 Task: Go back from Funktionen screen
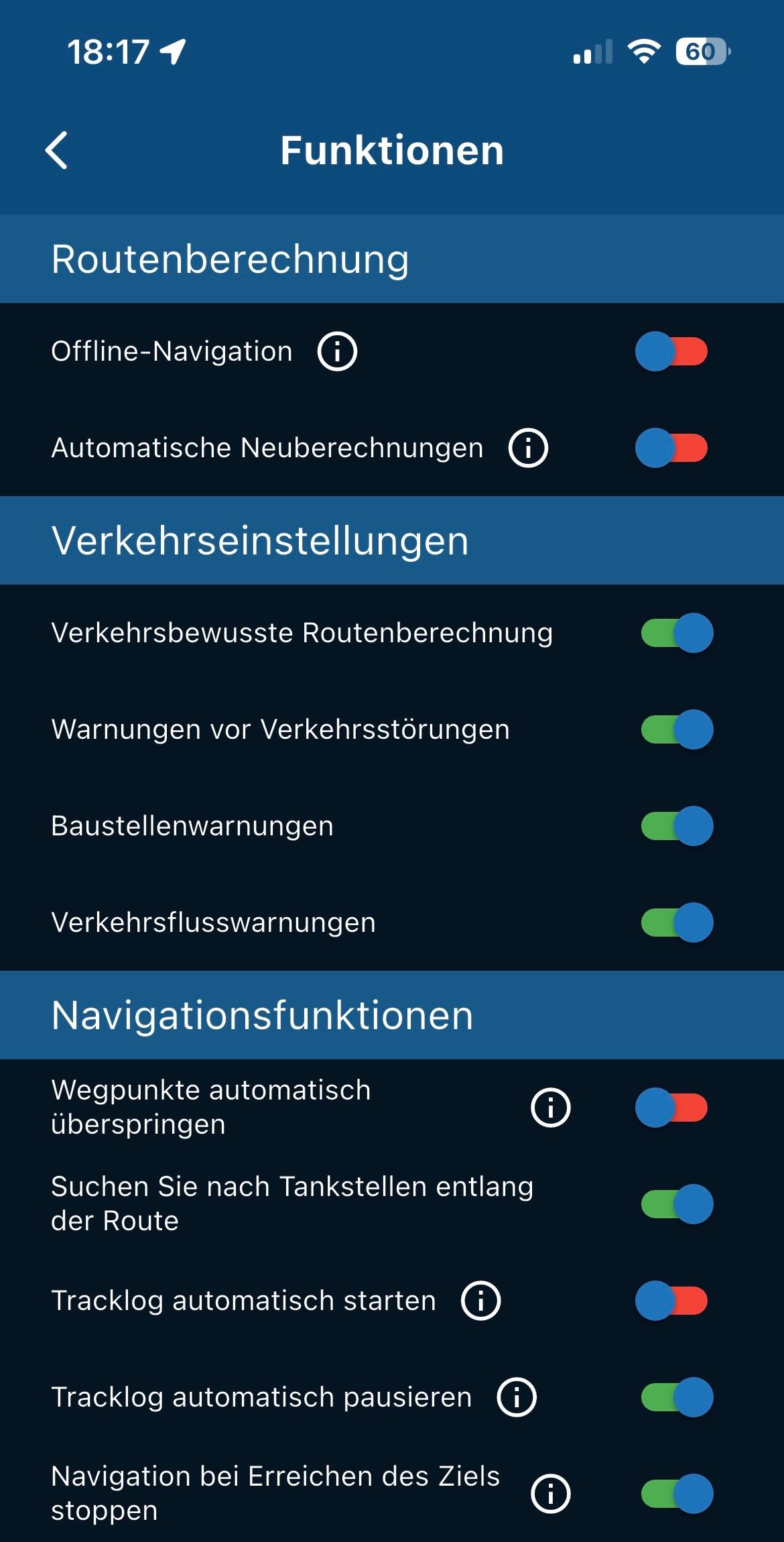point(58,150)
